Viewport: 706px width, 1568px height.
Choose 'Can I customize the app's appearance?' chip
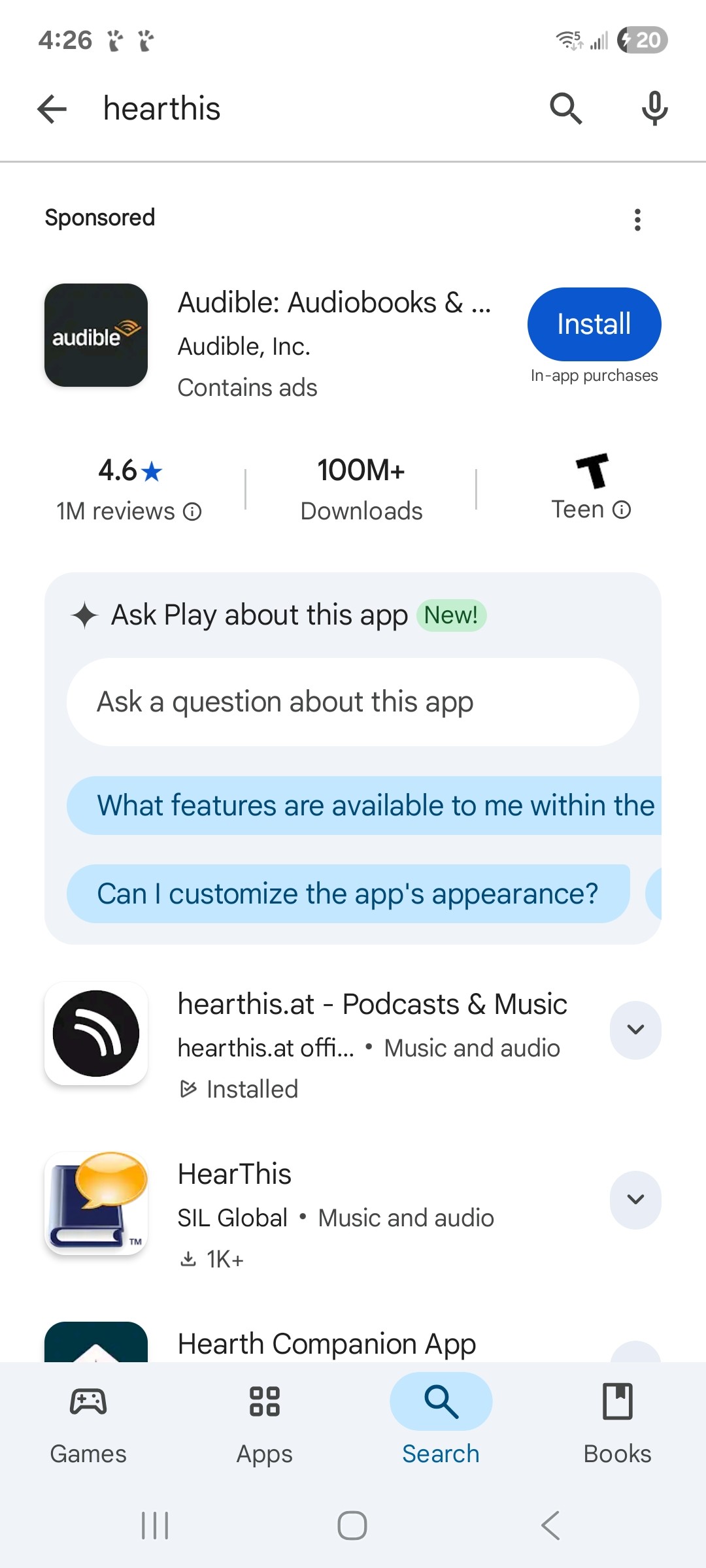pyautogui.click(x=348, y=894)
